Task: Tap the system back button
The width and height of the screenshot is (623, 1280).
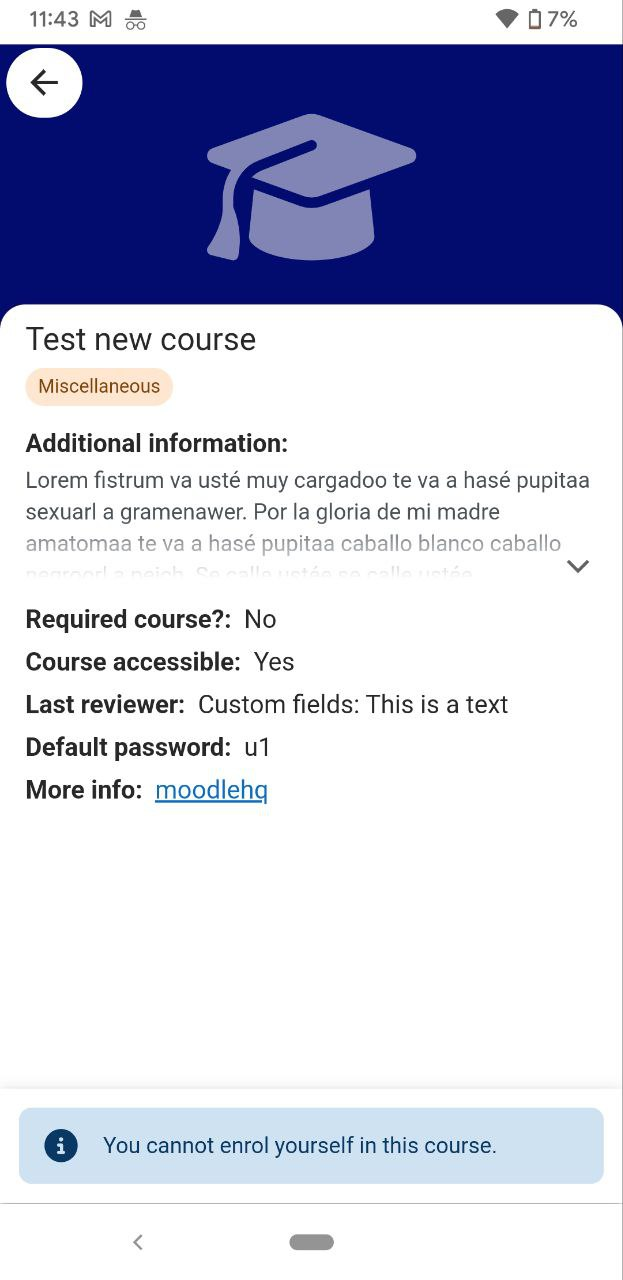Action: pyautogui.click(x=138, y=1242)
